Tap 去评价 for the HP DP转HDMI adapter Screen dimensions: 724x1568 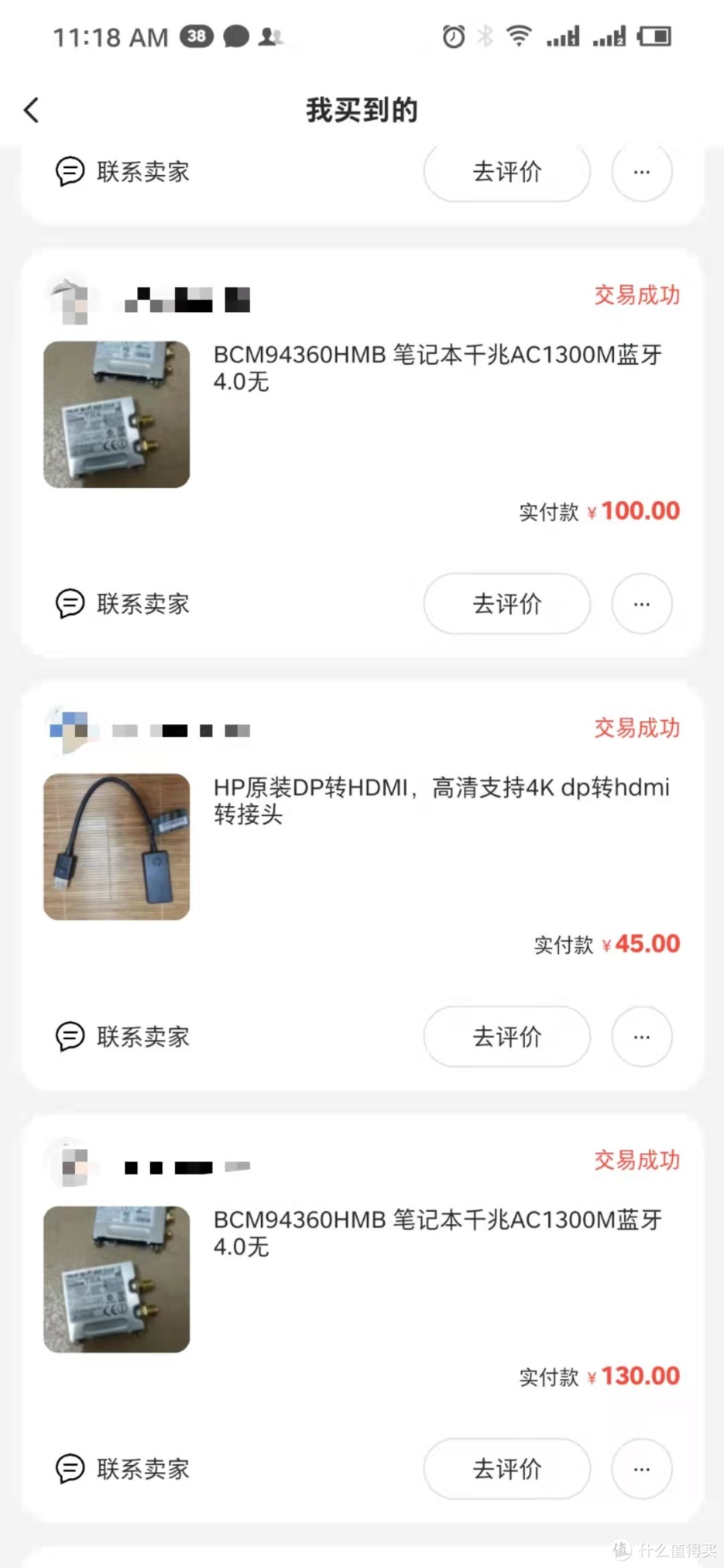(x=507, y=1036)
